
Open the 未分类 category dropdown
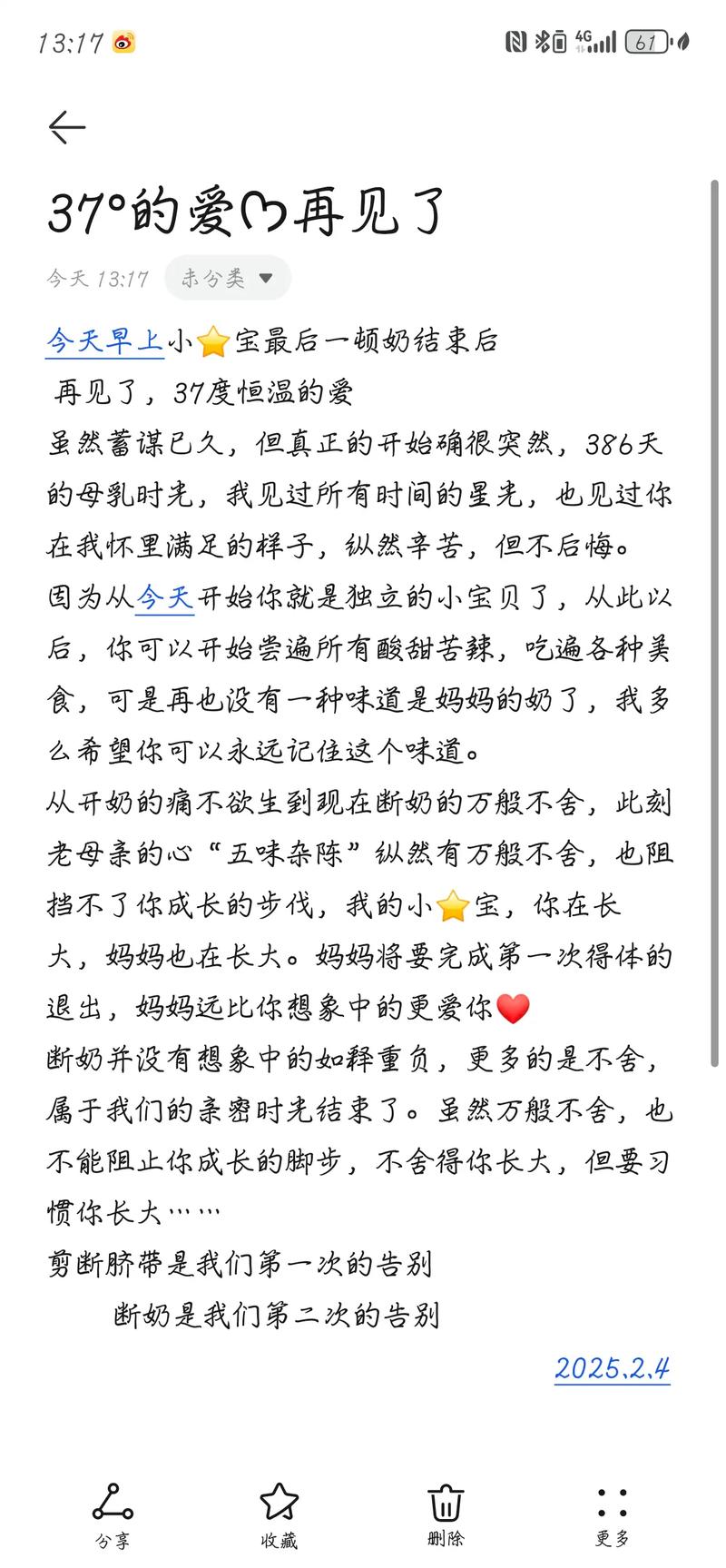tap(226, 278)
